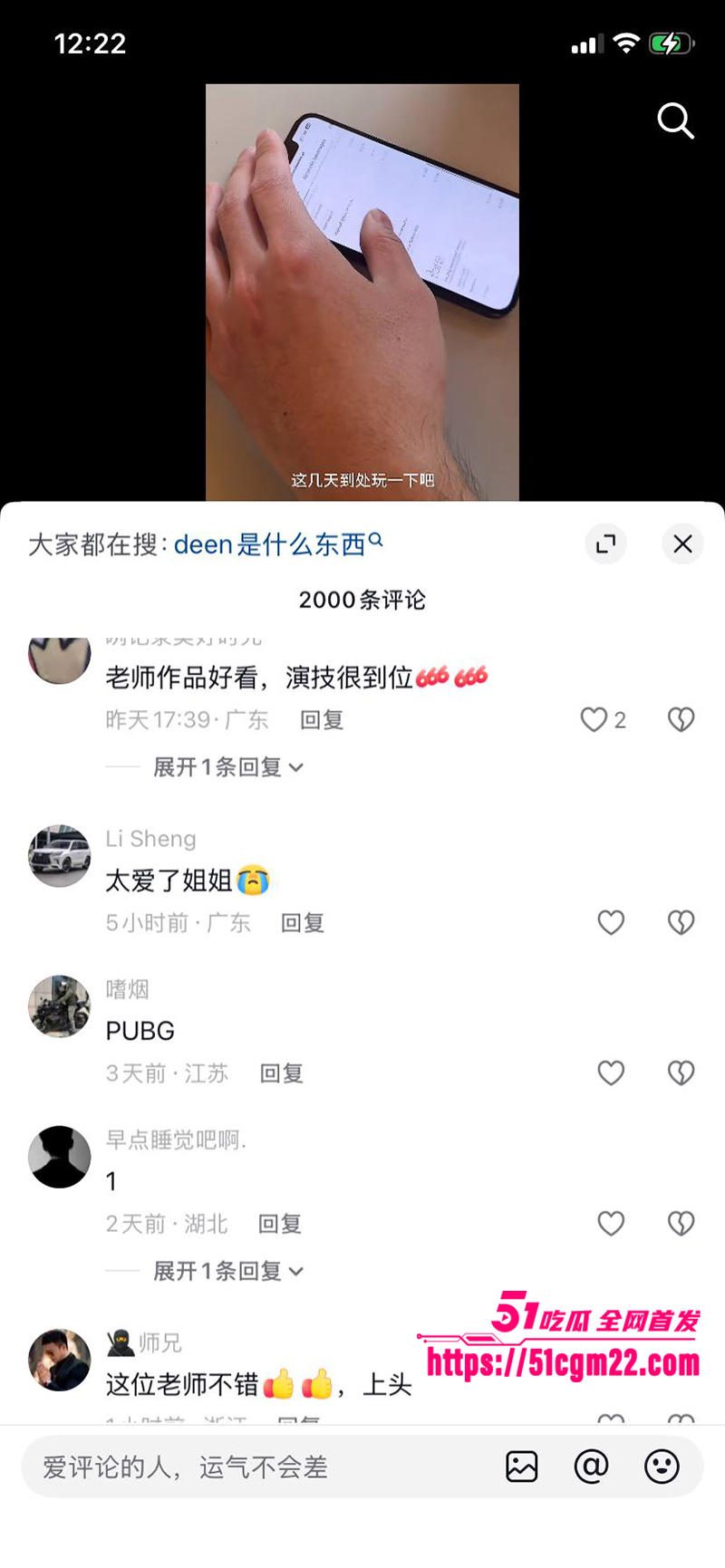Viewport: 725px width, 1568px height.
Task: Like the PUBG comment by 嗜烟
Action: [611, 1073]
